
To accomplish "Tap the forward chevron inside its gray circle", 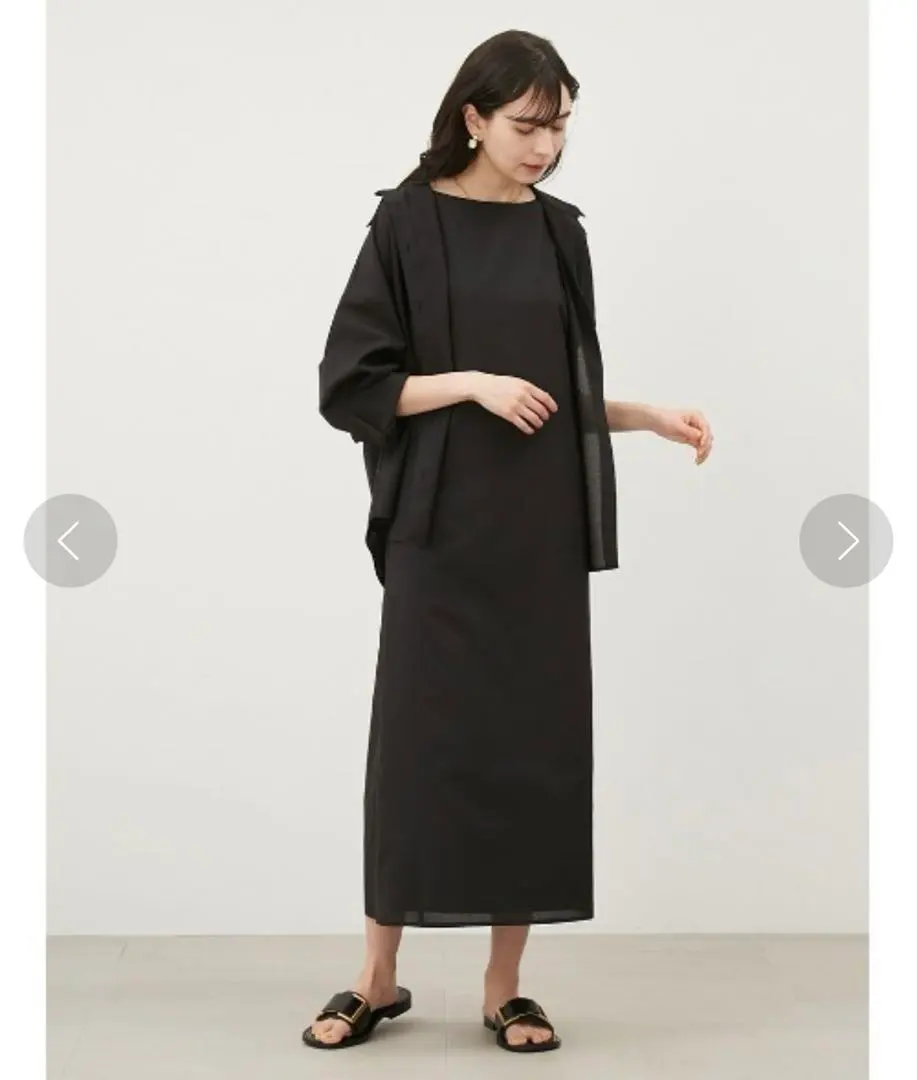I will 846,540.
